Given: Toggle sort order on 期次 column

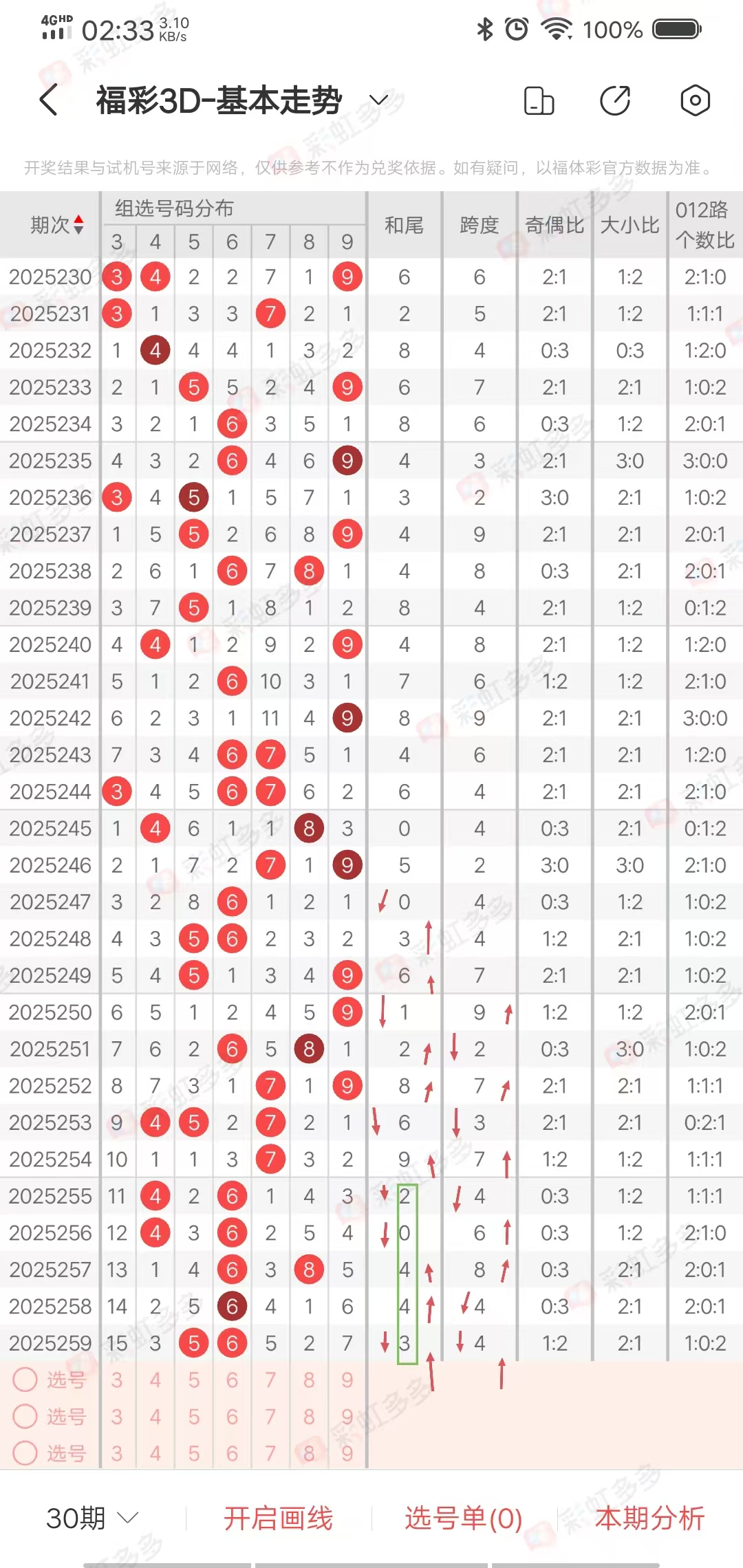Looking at the screenshot, I should pyautogui.click(x=57, y=224).
